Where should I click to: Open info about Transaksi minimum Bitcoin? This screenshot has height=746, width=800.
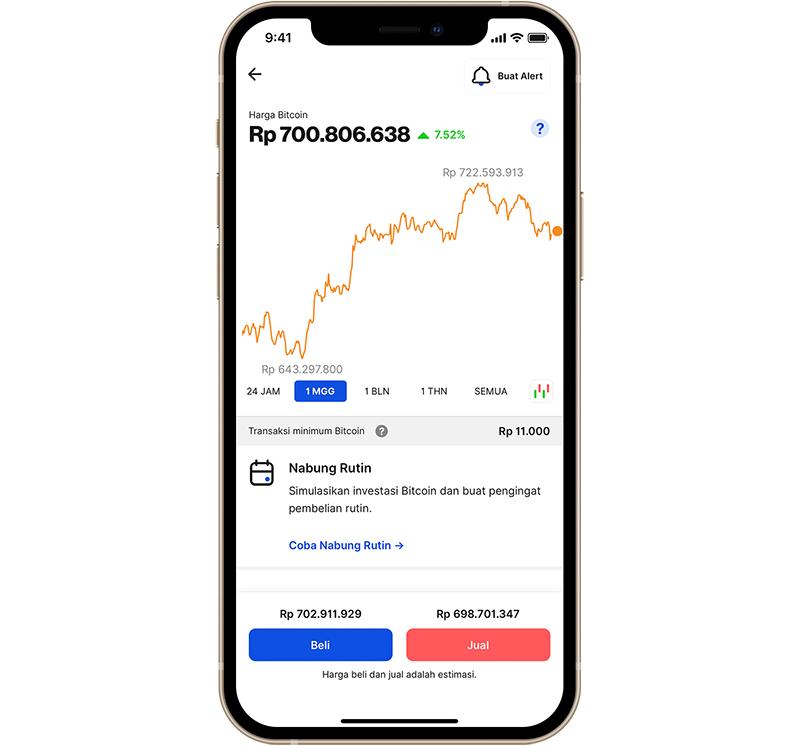coord(382,431)
